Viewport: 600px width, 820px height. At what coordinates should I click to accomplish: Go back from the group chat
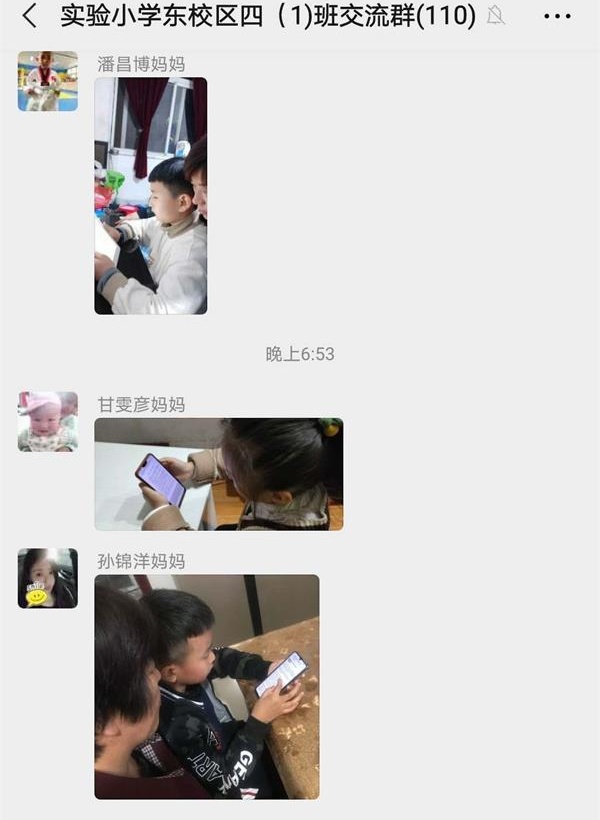tap(30, 16)
